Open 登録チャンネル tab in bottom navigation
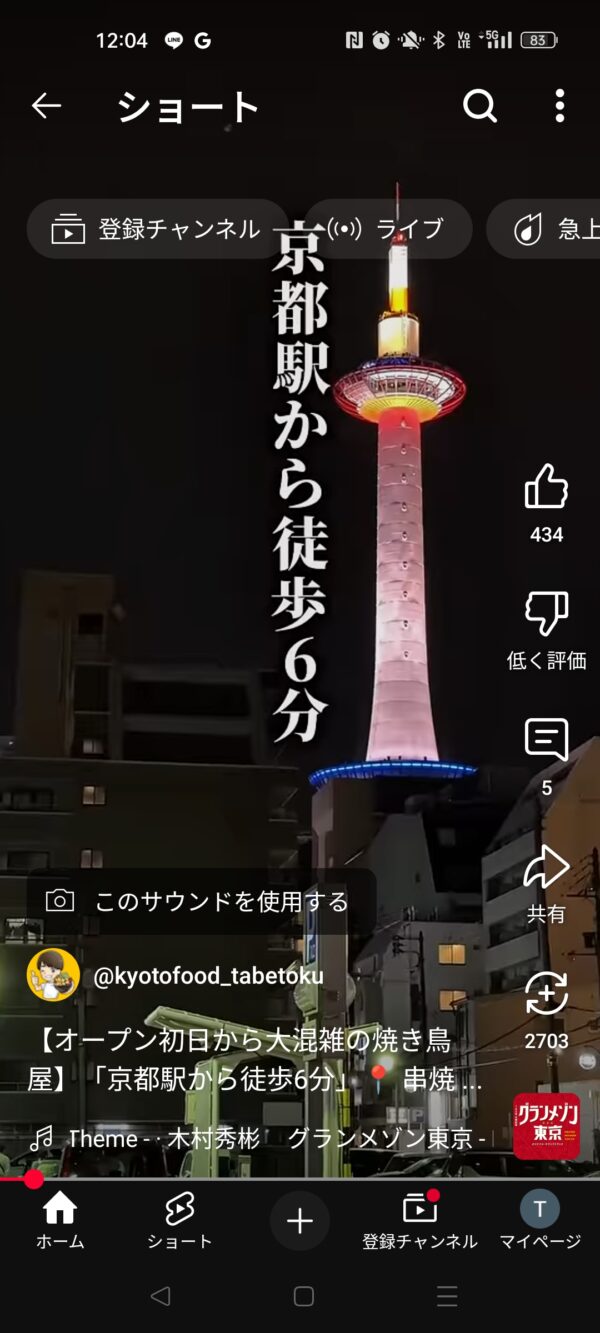Image resolution: width=600 pixels, height=1333 pixels. [x=420, y=1221]
